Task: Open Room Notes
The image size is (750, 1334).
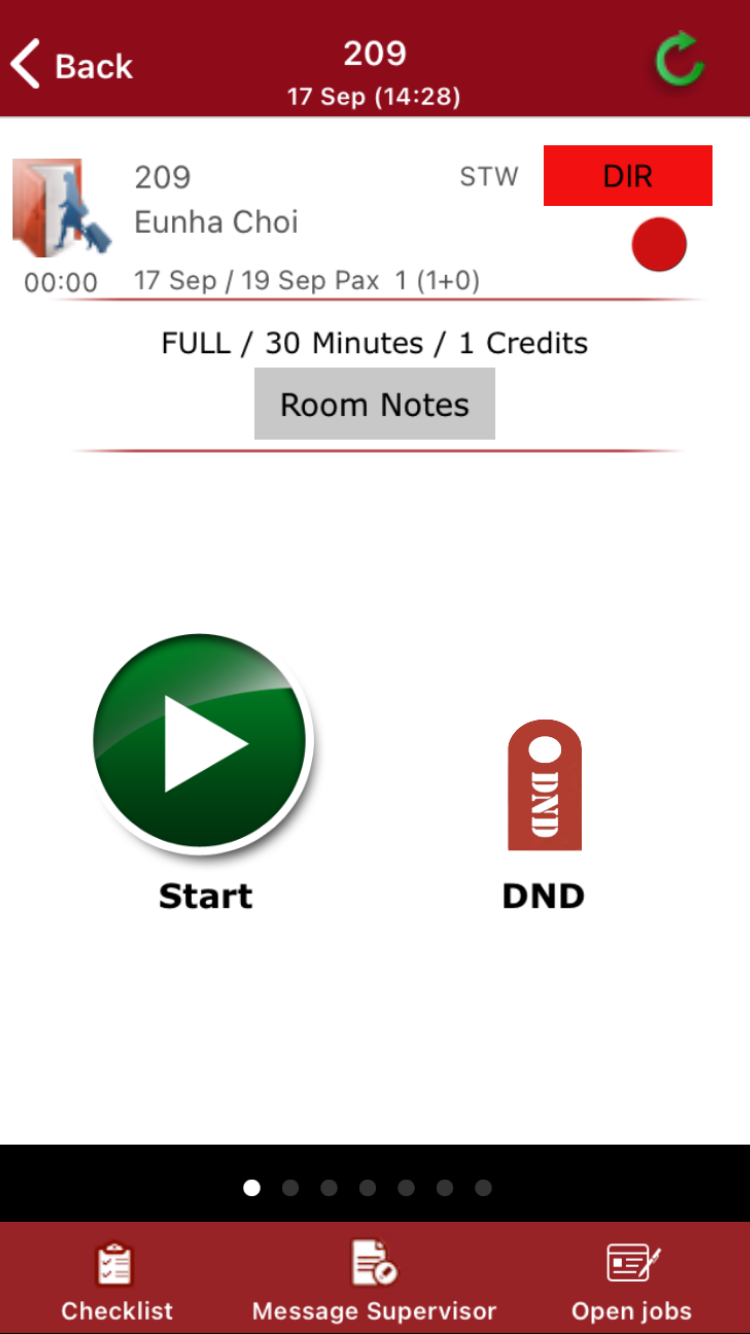Action: coord(374,404)
